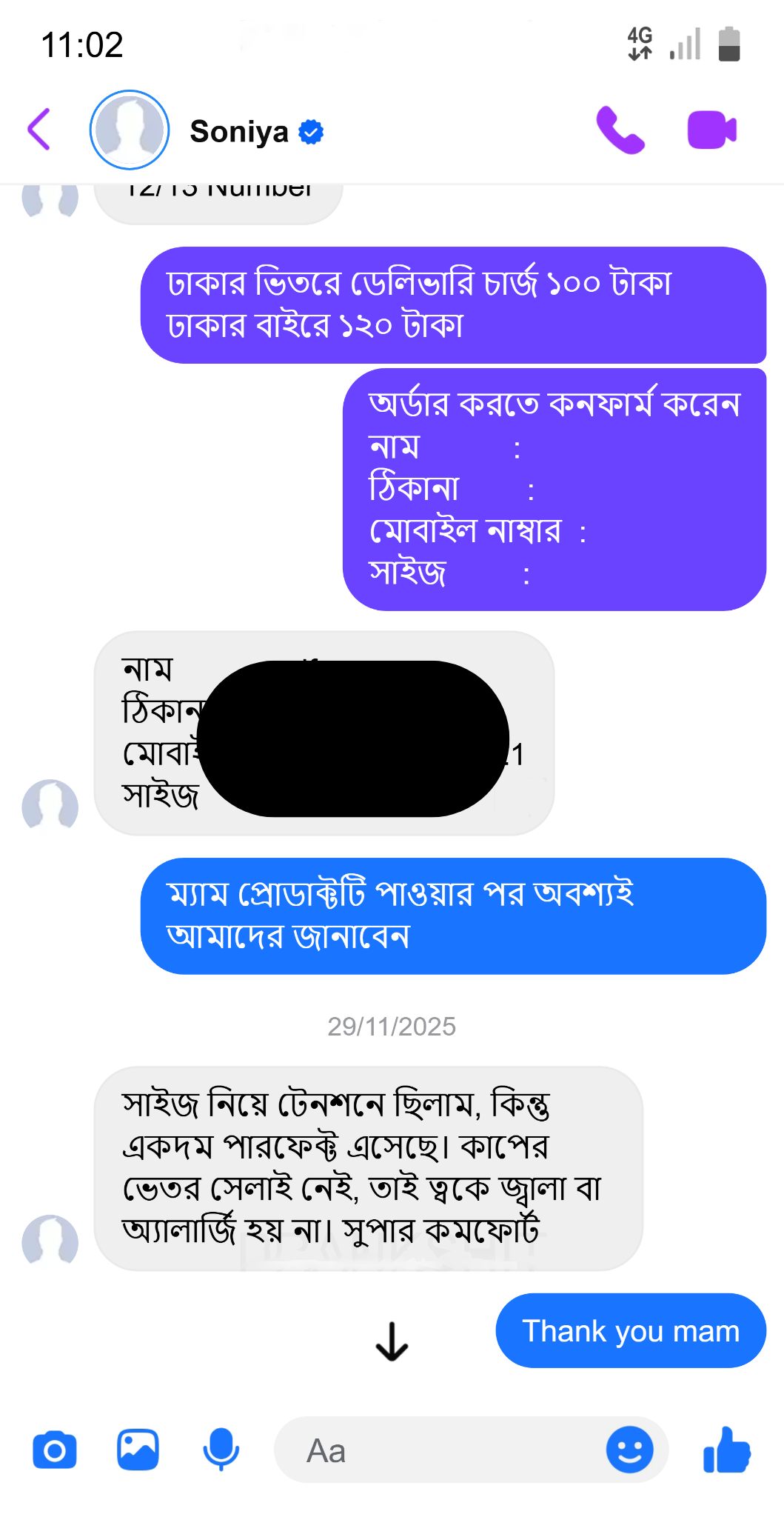Screen dimensions: 784x1517
Task: Record a voice message with the microphone
Action: click(221, 1450)
